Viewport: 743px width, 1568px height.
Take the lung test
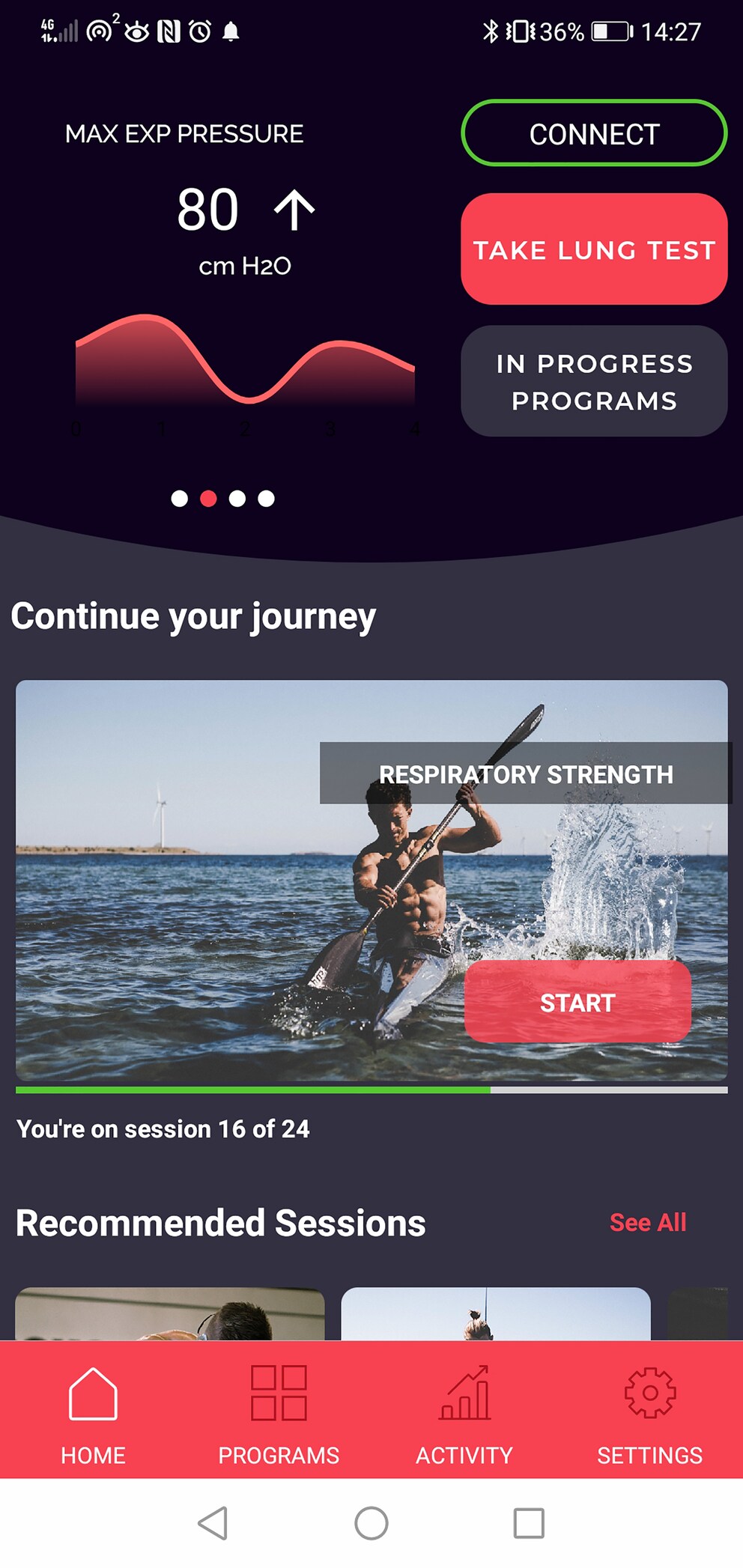tap(594, 249)
